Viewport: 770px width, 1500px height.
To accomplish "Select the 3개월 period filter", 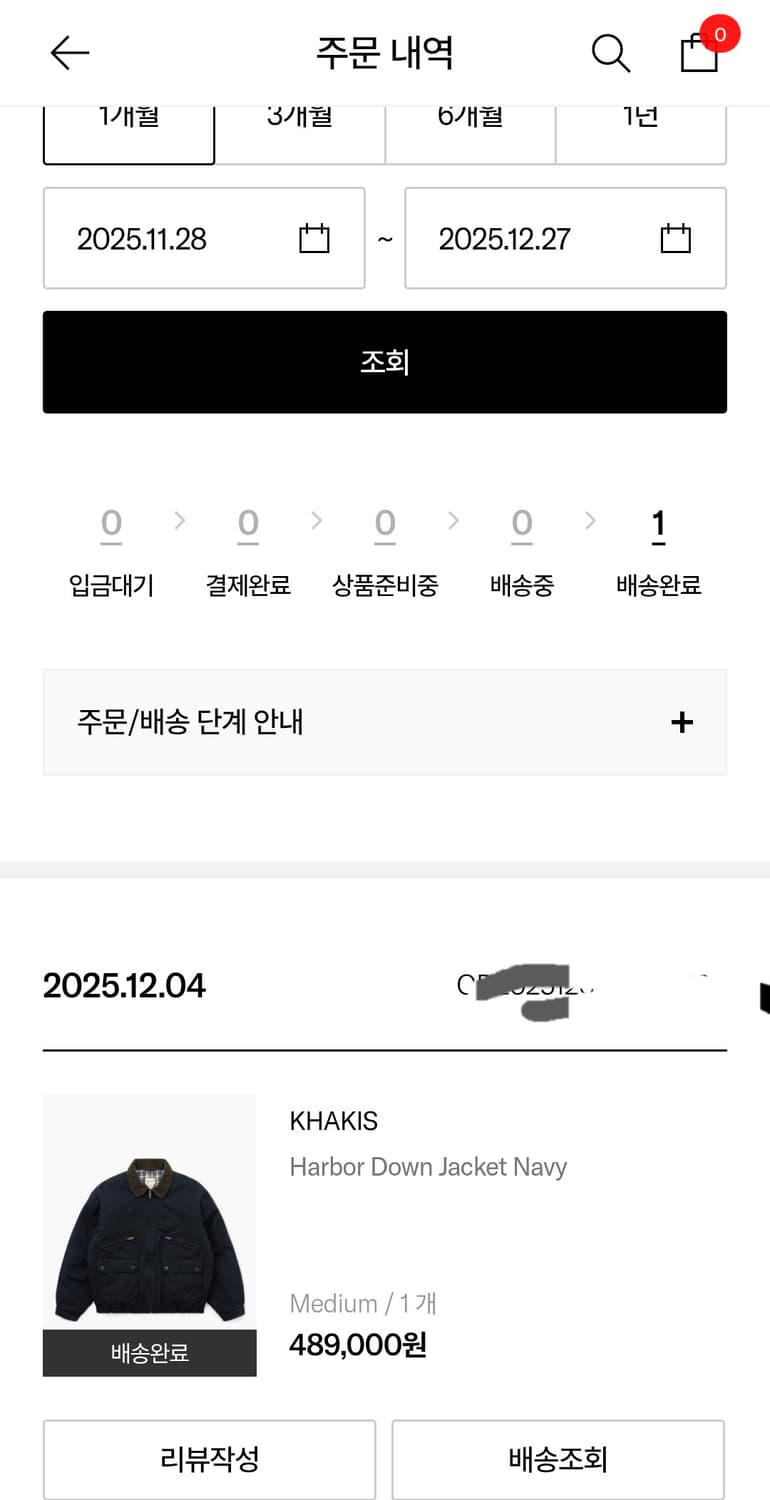I will pyautogui.click(x=300, y=120).
